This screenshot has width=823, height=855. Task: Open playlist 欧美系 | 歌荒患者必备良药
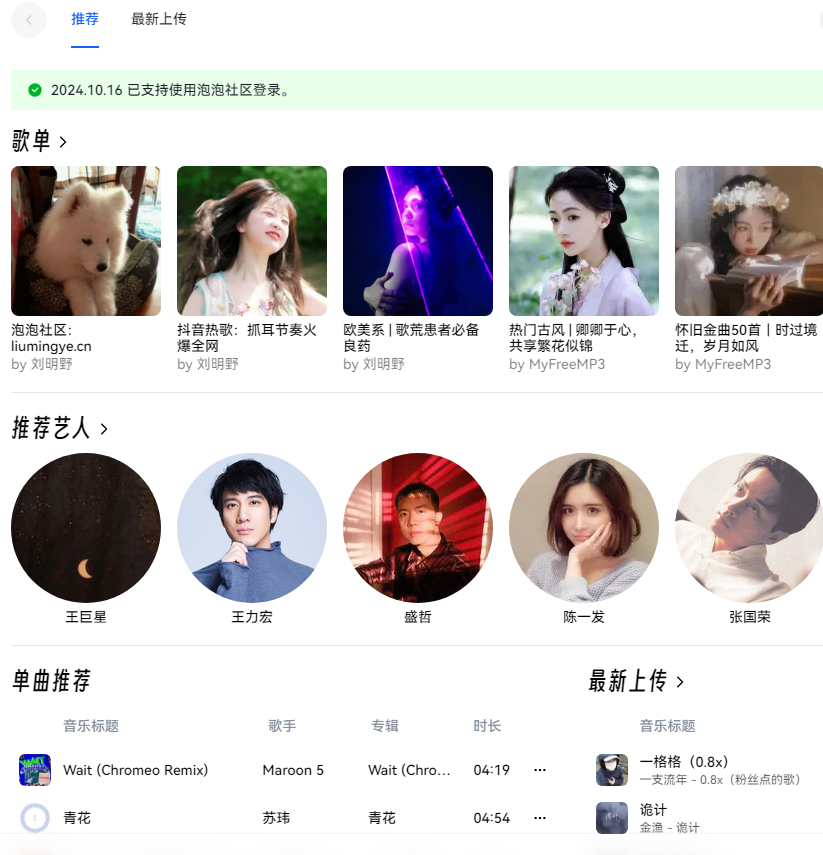pos(418,241)
